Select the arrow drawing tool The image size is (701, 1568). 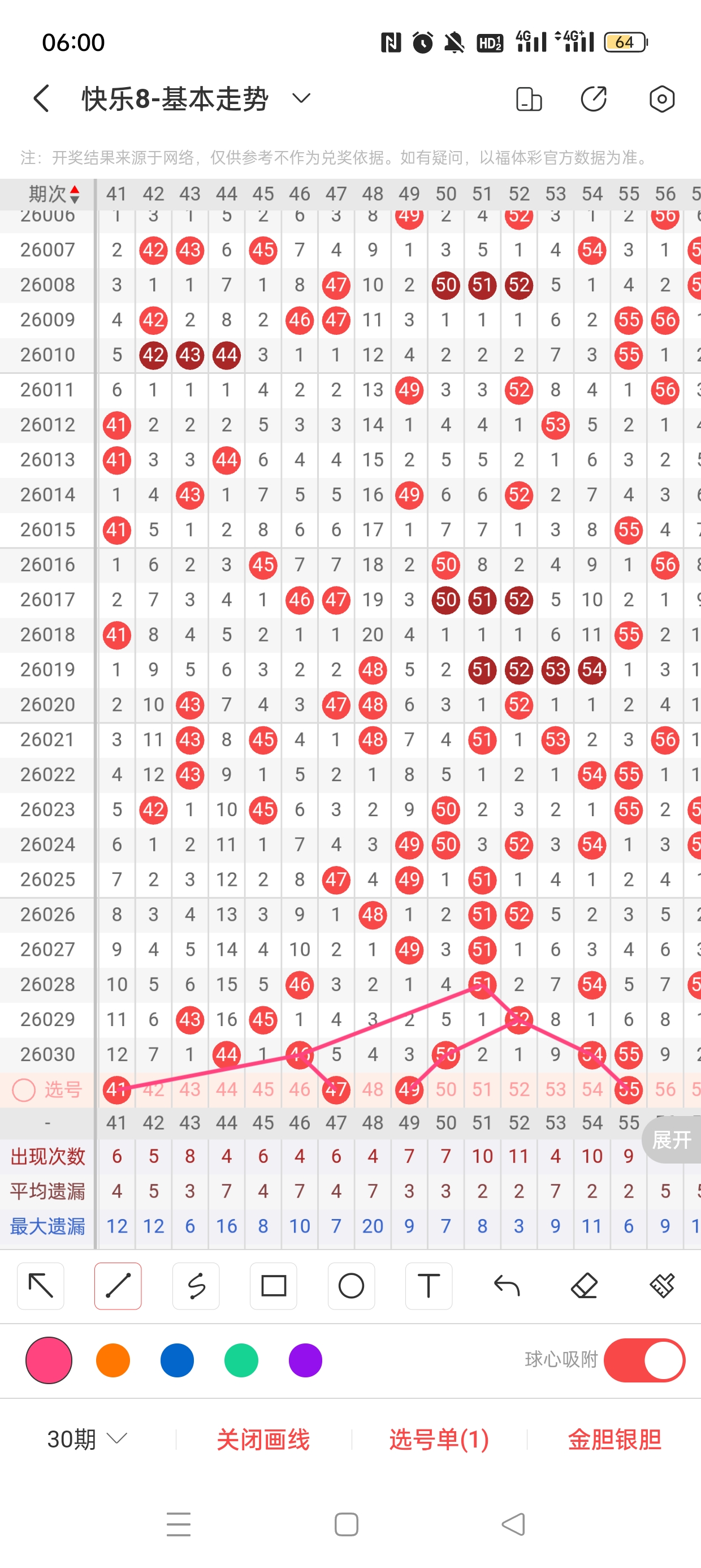click(x=41, y=1286)
